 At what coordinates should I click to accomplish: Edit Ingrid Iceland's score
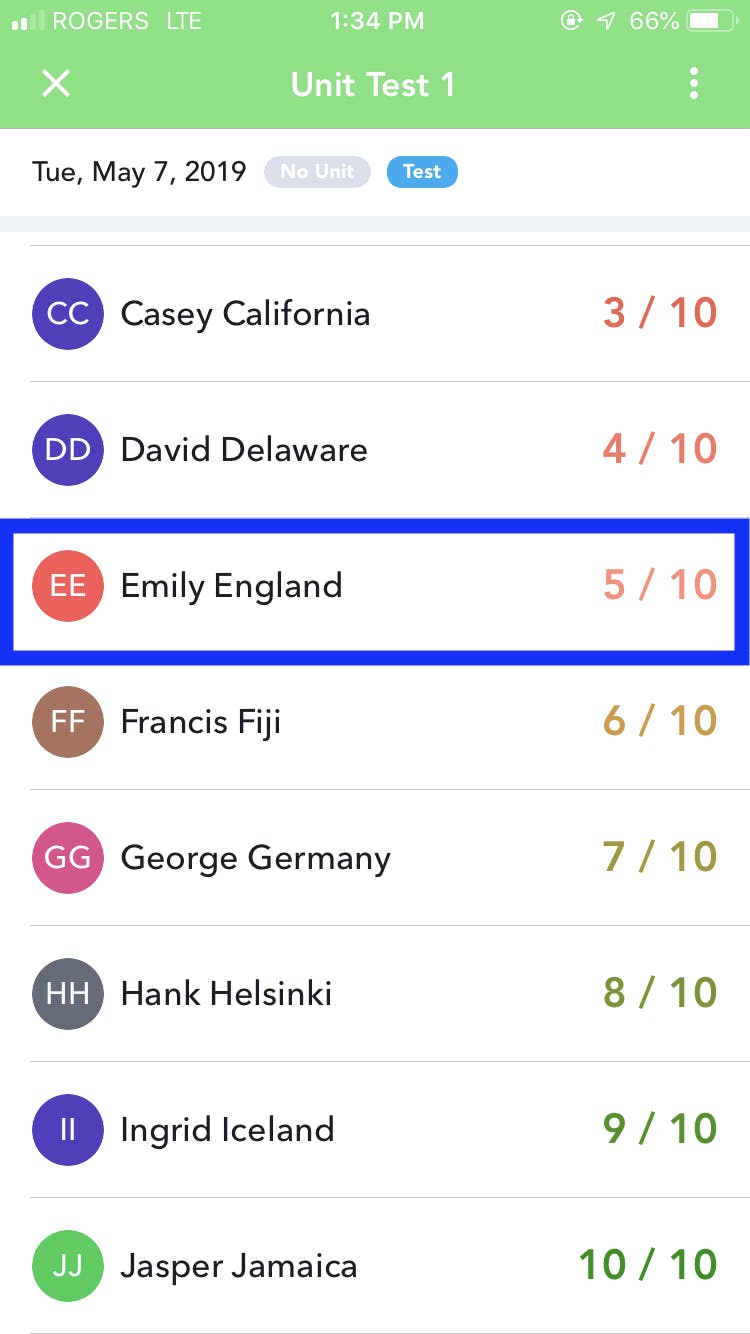[x=375, y=1130]
